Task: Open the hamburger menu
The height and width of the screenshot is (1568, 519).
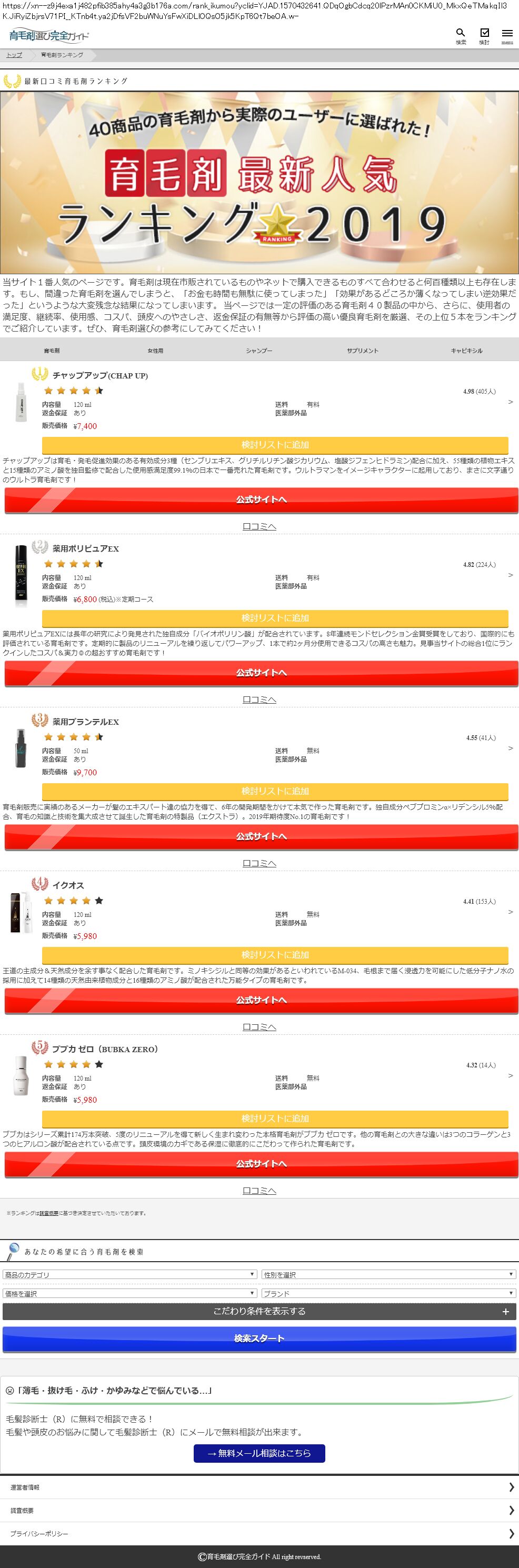Action: (x=507, y=35)
